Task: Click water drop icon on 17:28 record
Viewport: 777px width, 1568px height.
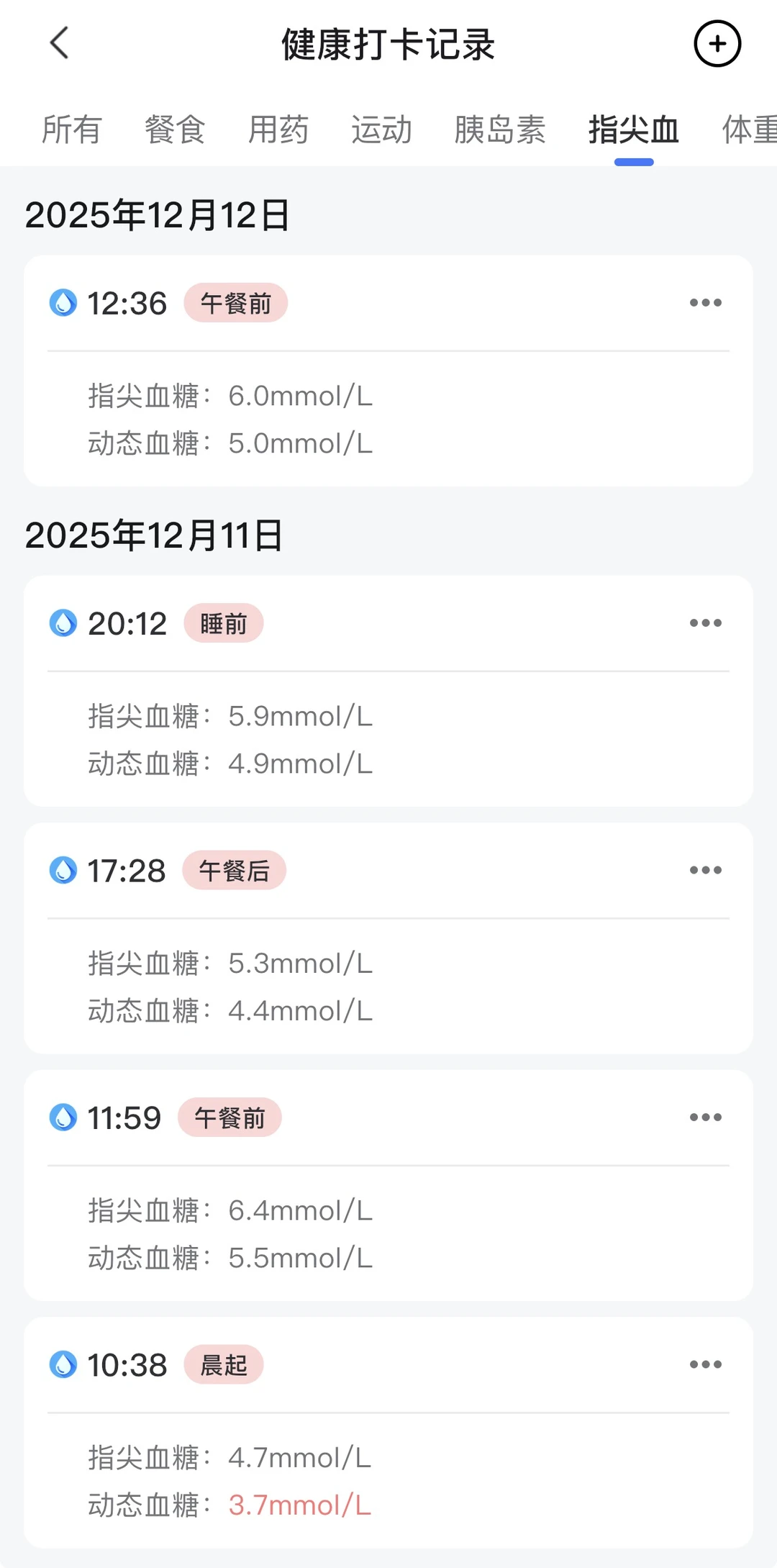Action: (x=64, y=870)
